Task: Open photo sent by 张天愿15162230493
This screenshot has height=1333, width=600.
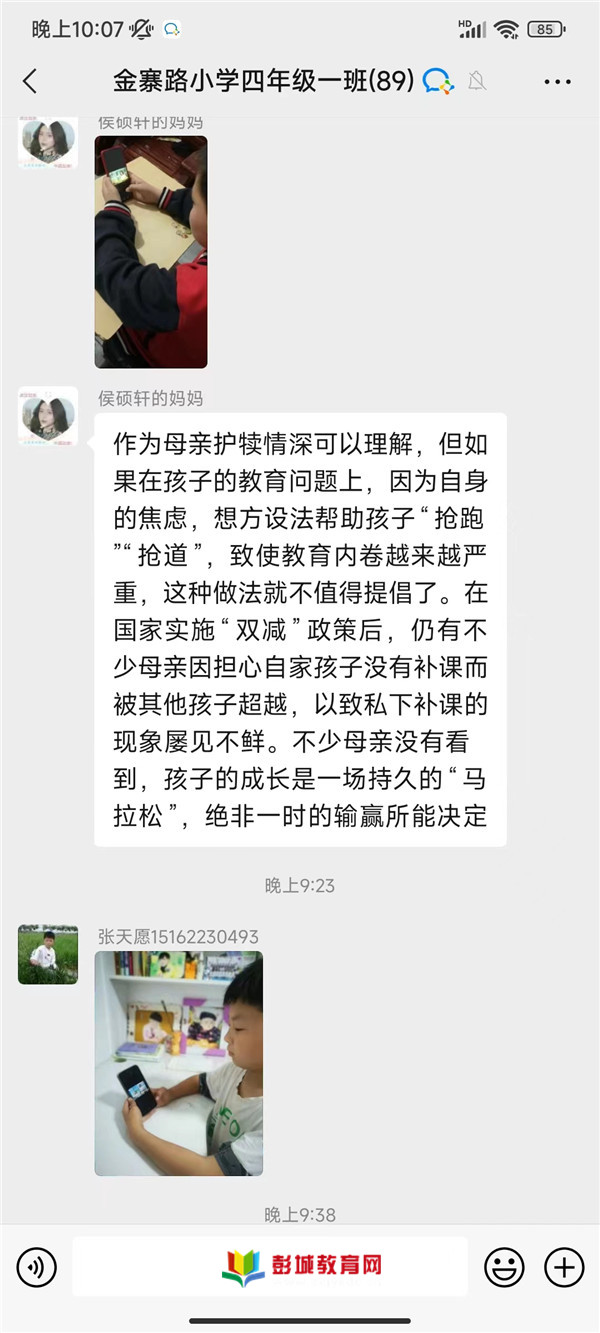Action: 179,1063
